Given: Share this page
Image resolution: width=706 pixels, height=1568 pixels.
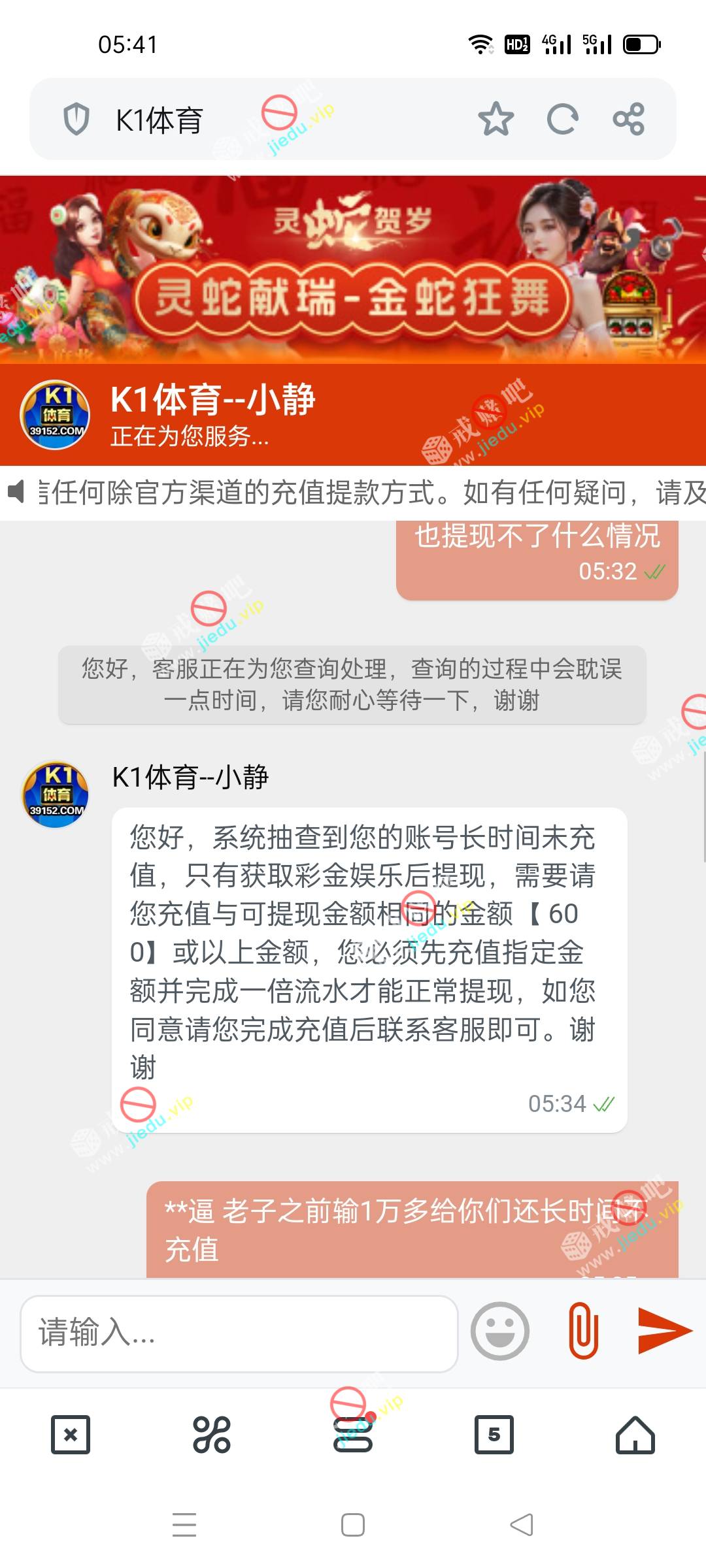Looking at the screenshot, I should [x=628, y=119].
